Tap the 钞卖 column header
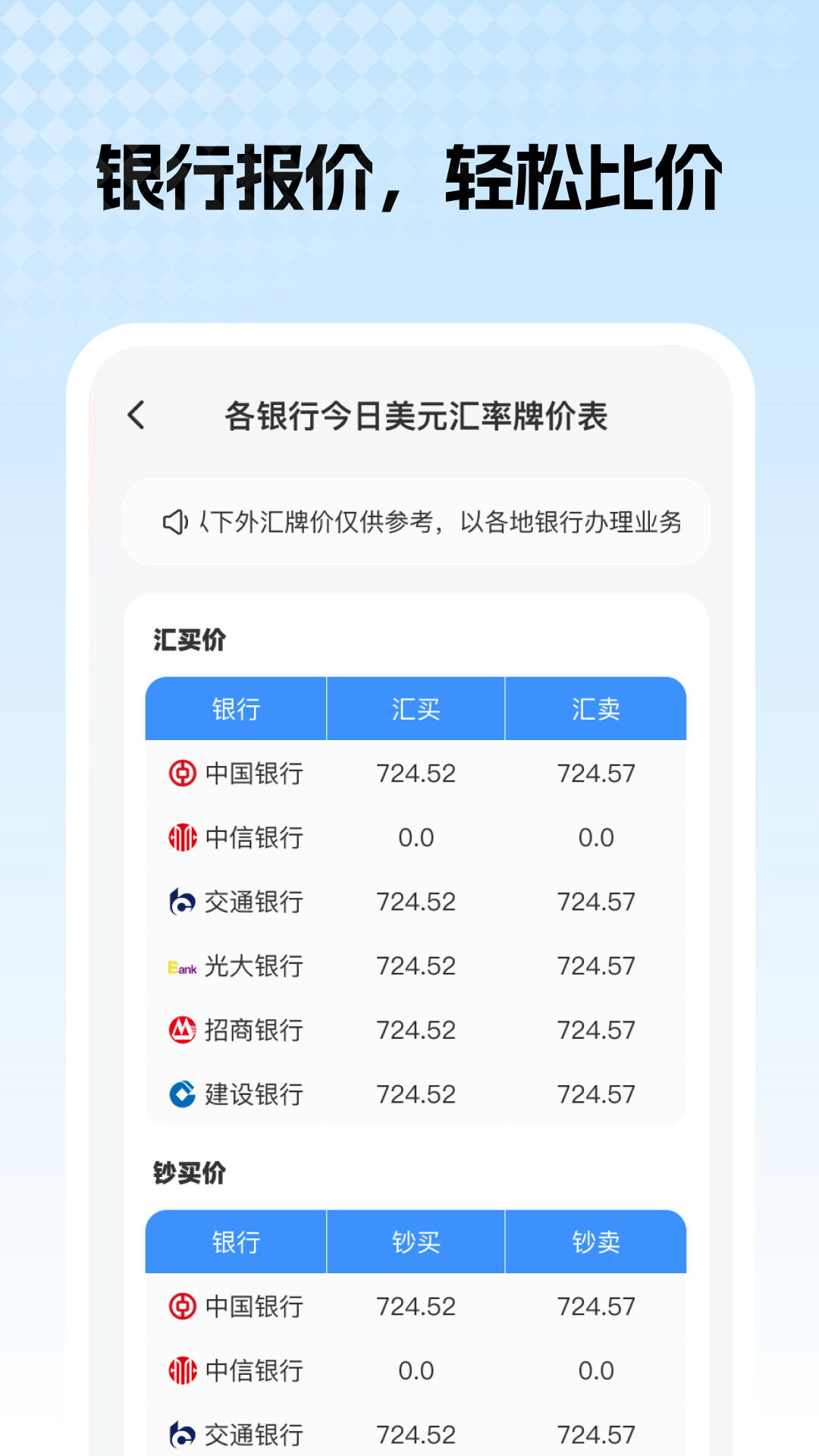Screen dimensions: 819x1456 pos(596,1241)
